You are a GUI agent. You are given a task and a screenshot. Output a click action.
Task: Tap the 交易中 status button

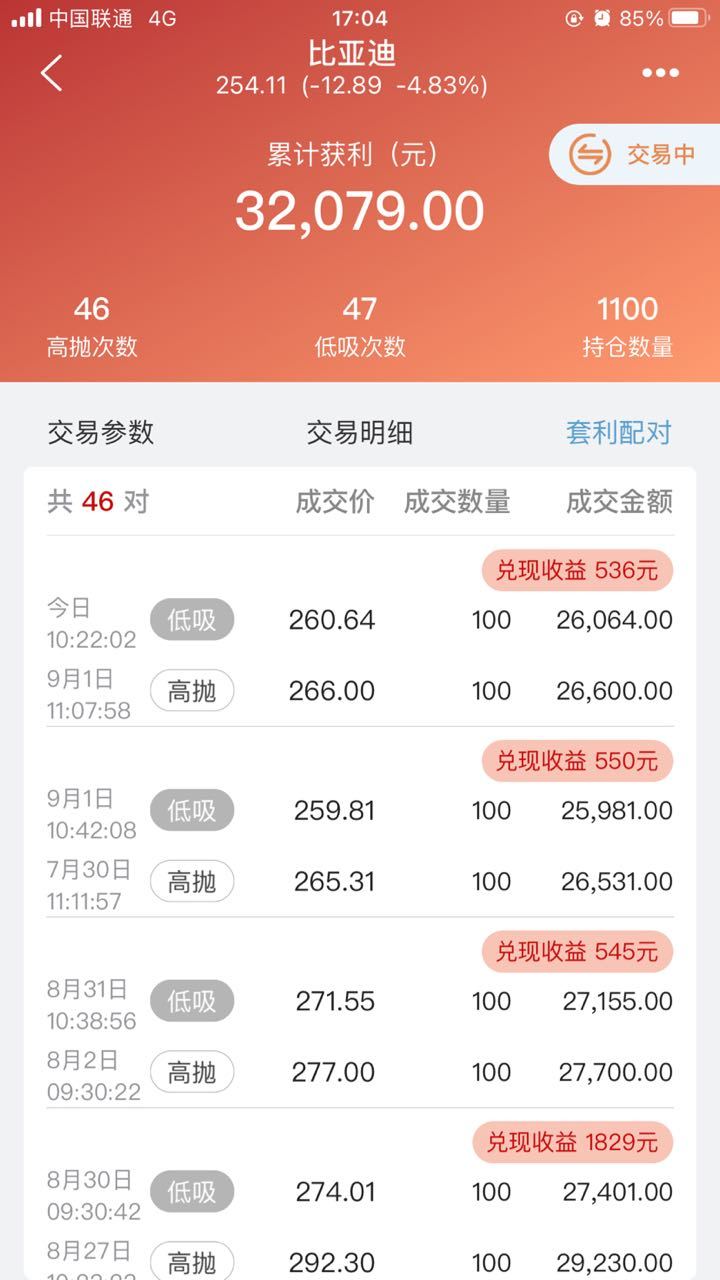tap(634, 154)
